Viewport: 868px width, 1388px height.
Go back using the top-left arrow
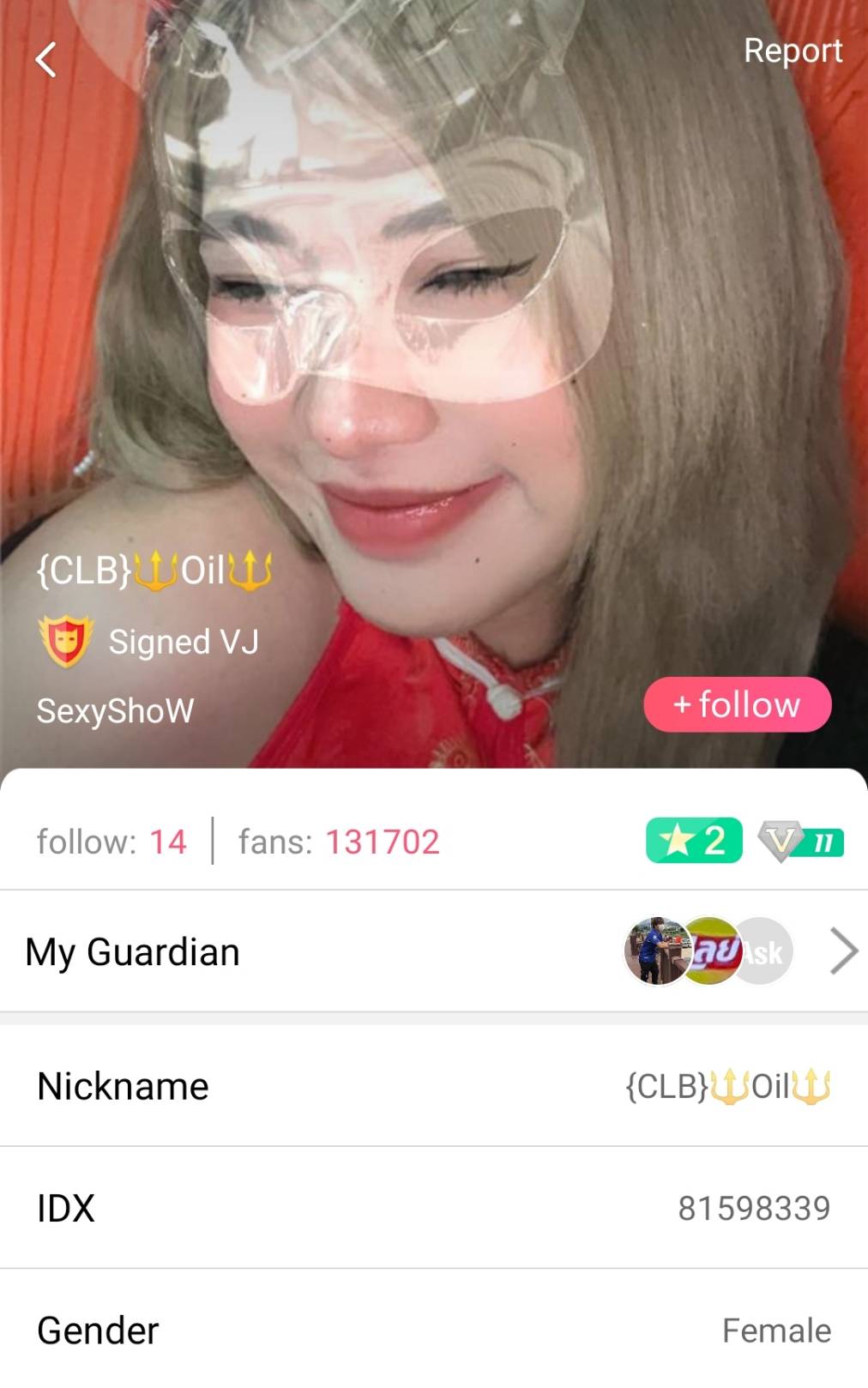click(46, 60)
